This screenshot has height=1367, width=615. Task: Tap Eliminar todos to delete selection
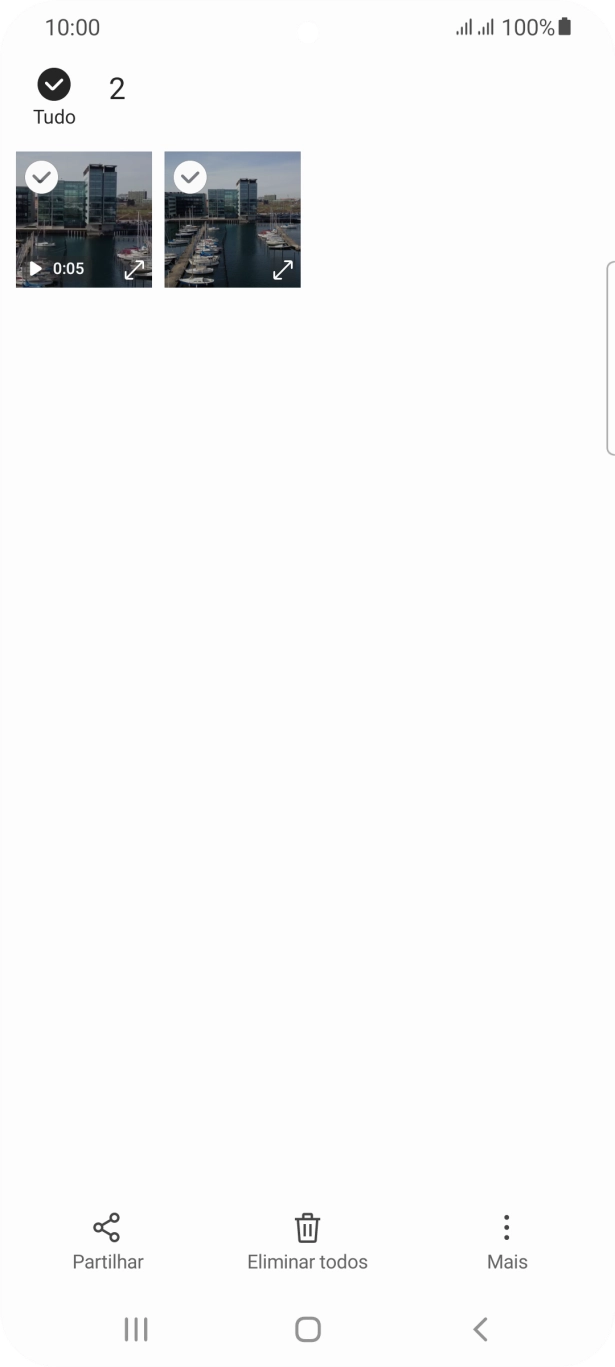307,1241
